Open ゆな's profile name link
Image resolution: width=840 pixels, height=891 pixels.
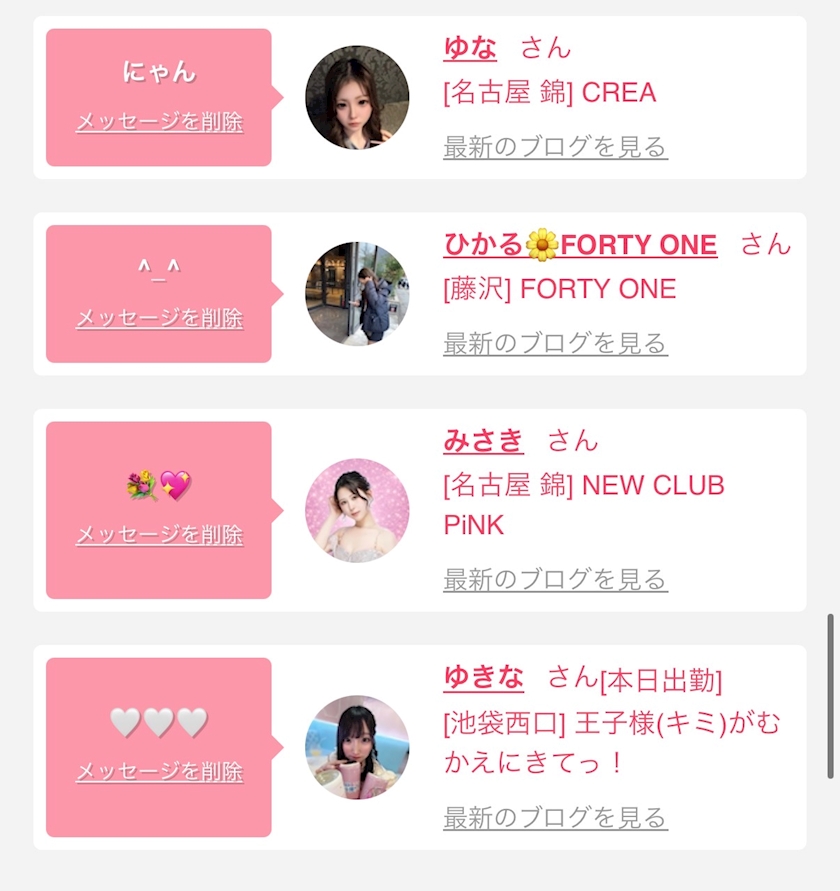click(470, 47)
